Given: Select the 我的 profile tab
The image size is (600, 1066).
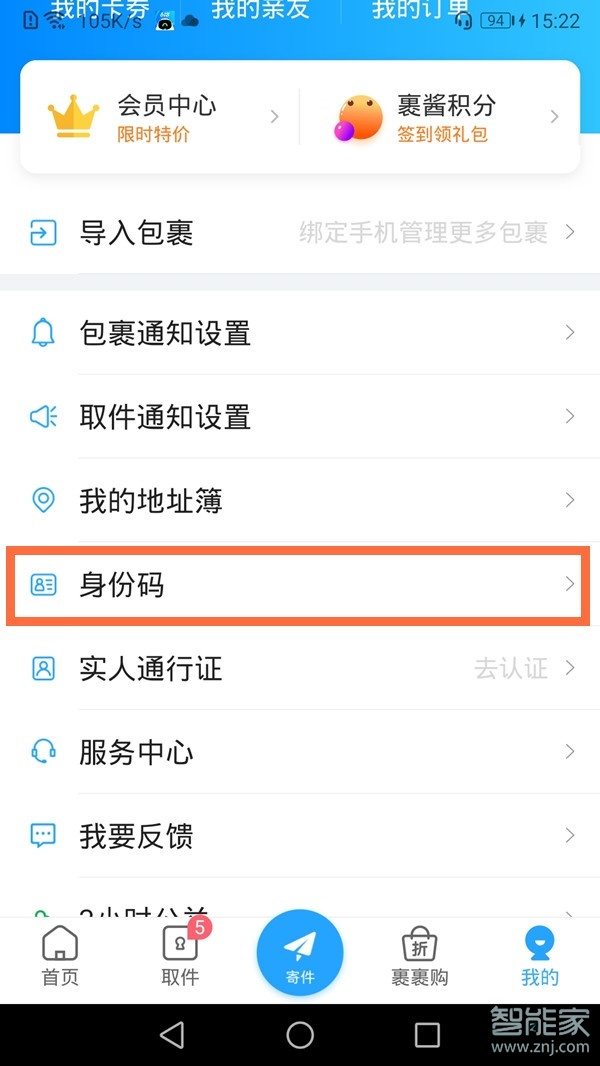Looking at the screenshot, I should click(x=540, y=956).
